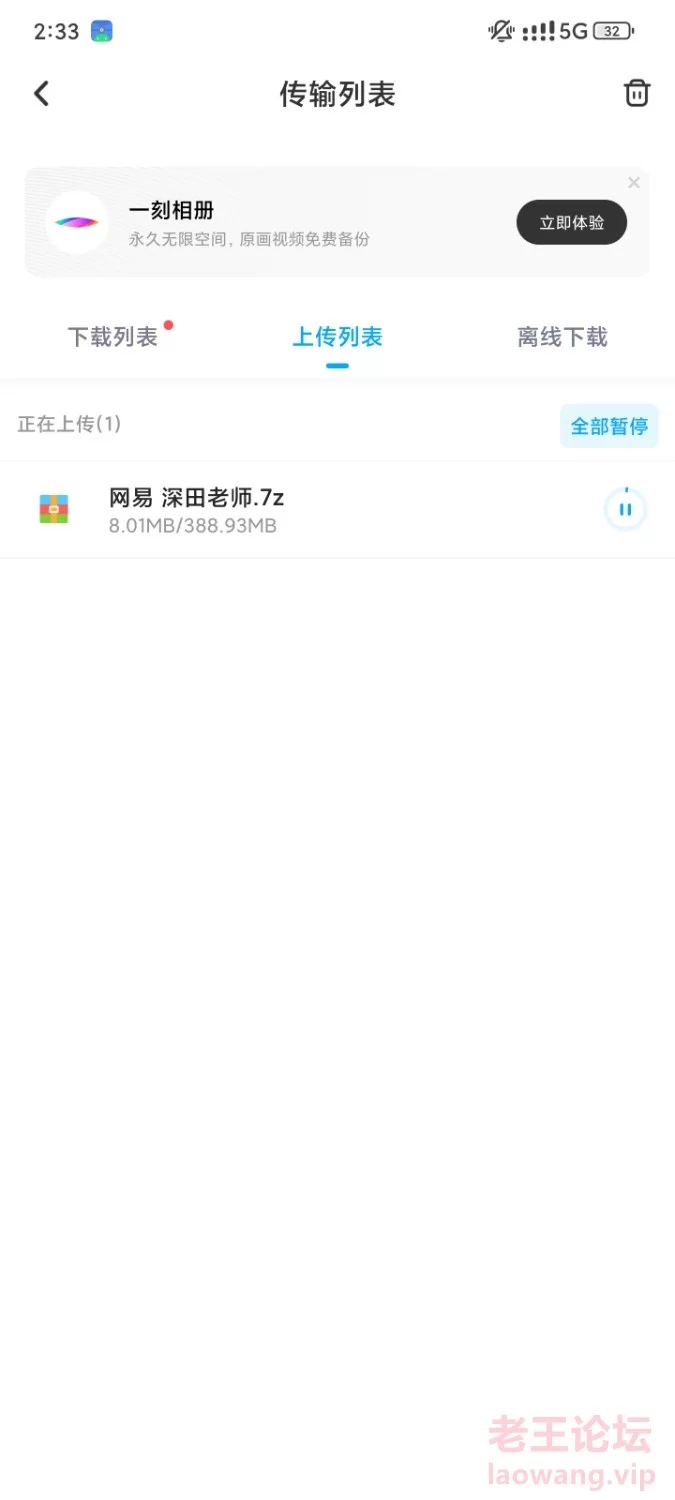Pause all uploads with 全部暂停
The image size is (675, 1500).
[609, 426]
